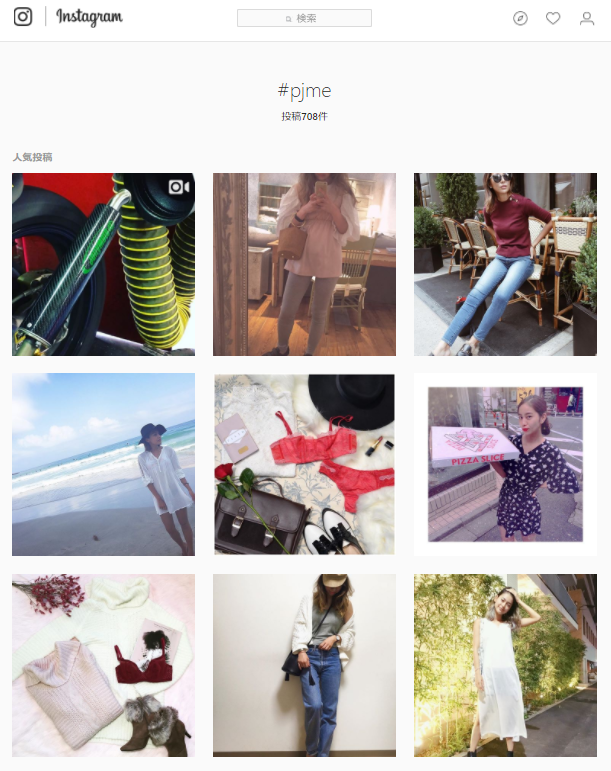Open the mirror selfie post in pink top
This screenshot has width=611, height=771.
coord(304,264)
